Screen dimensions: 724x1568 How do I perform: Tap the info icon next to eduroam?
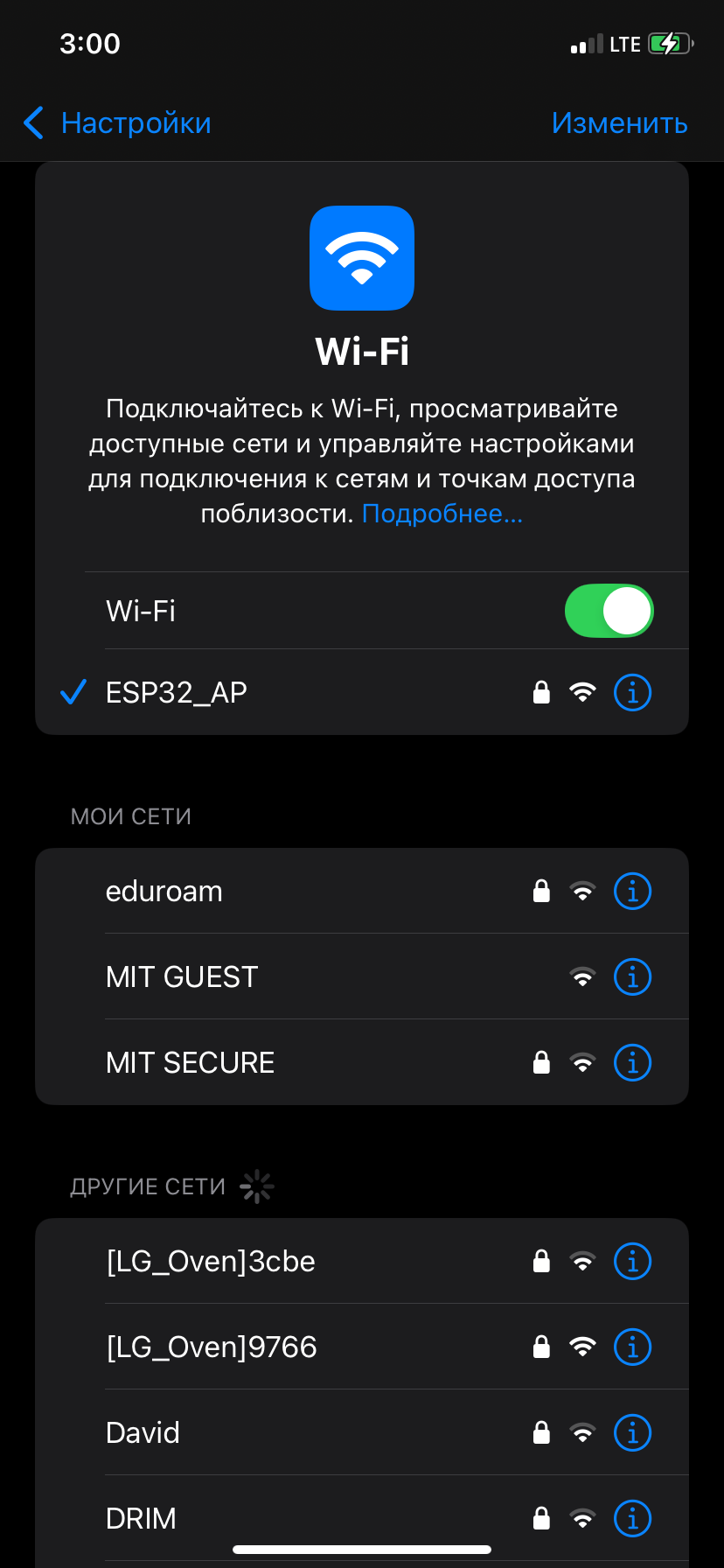point(632,891)
